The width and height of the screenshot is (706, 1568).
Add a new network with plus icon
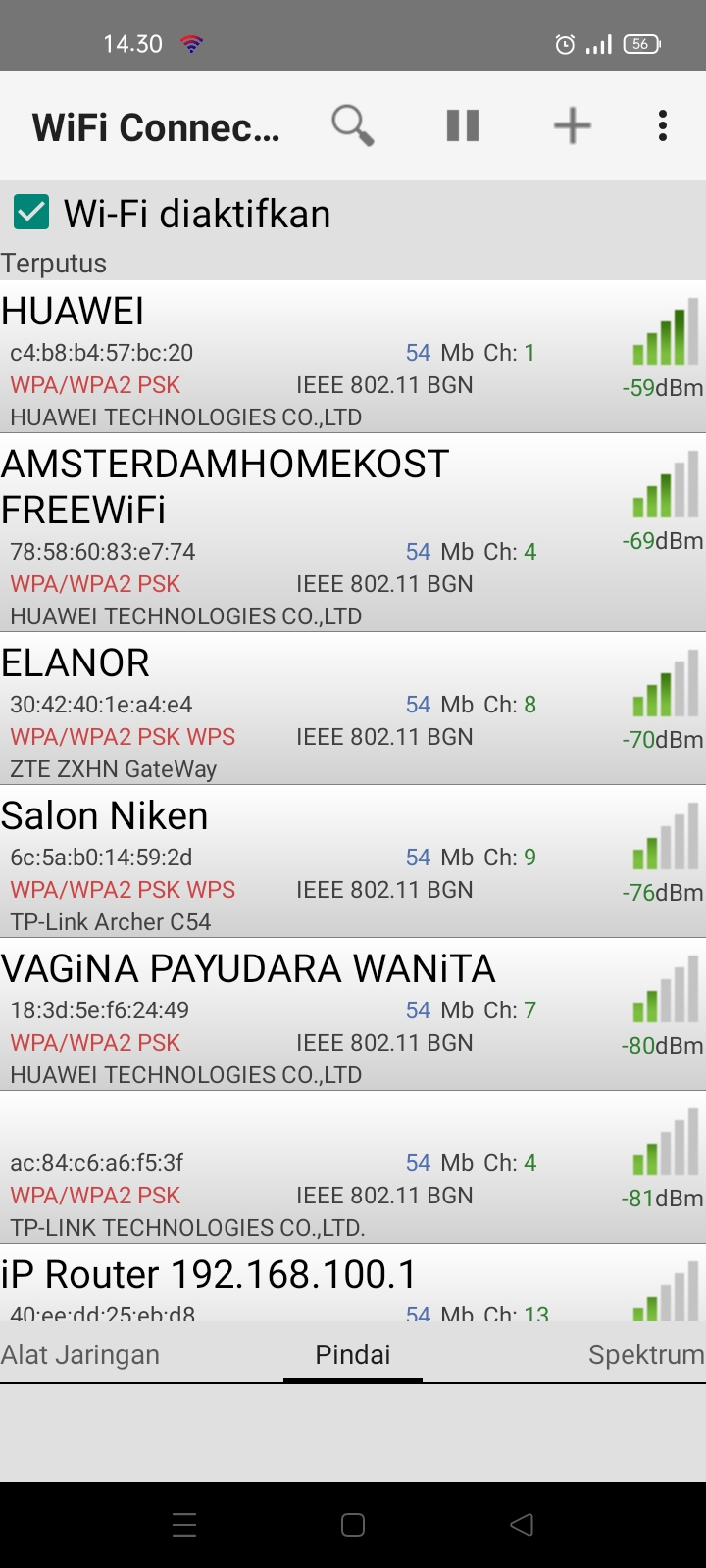572,125
